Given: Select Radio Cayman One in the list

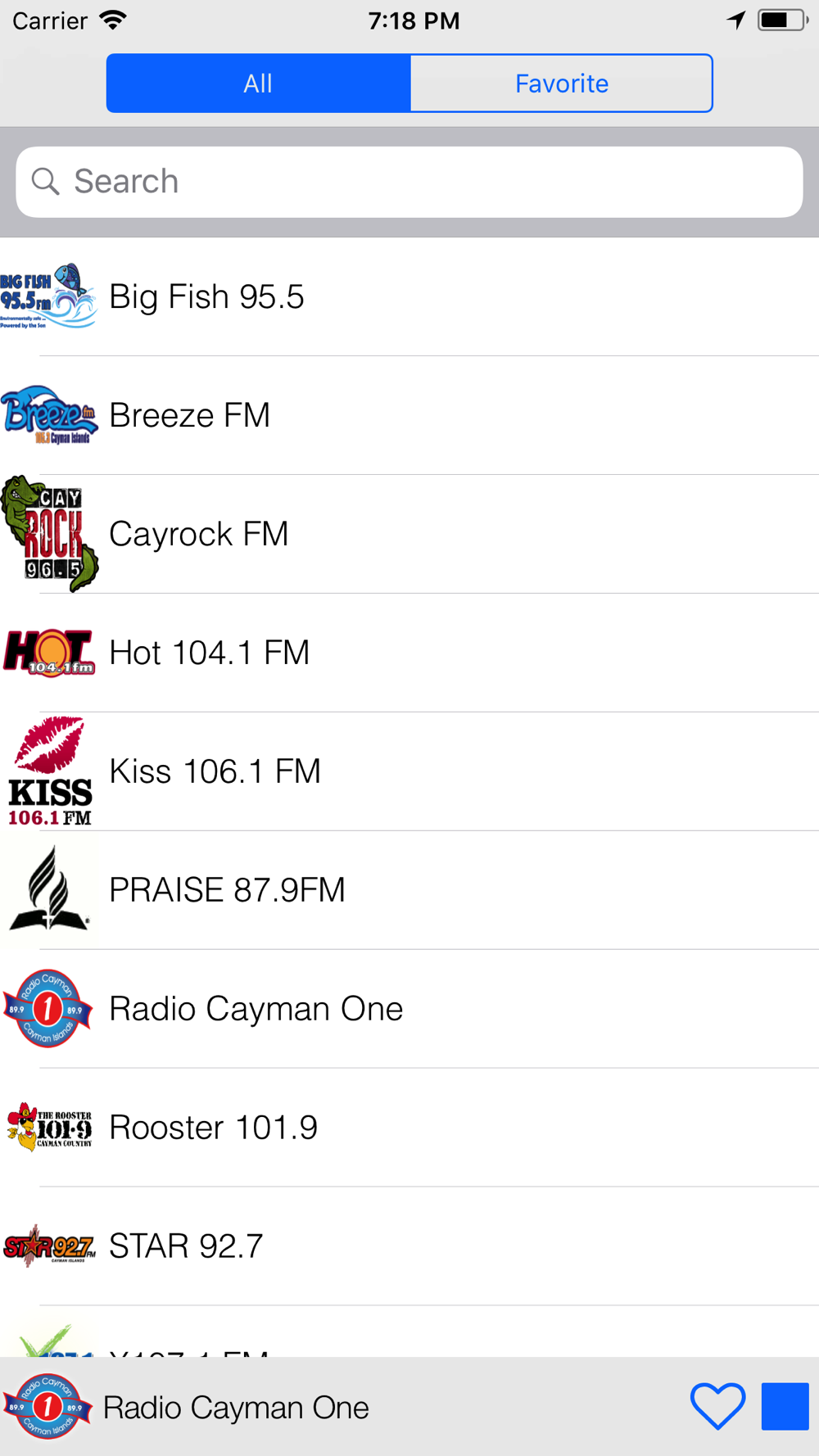Looking at the screenshot, I should tap(409, 1009).
